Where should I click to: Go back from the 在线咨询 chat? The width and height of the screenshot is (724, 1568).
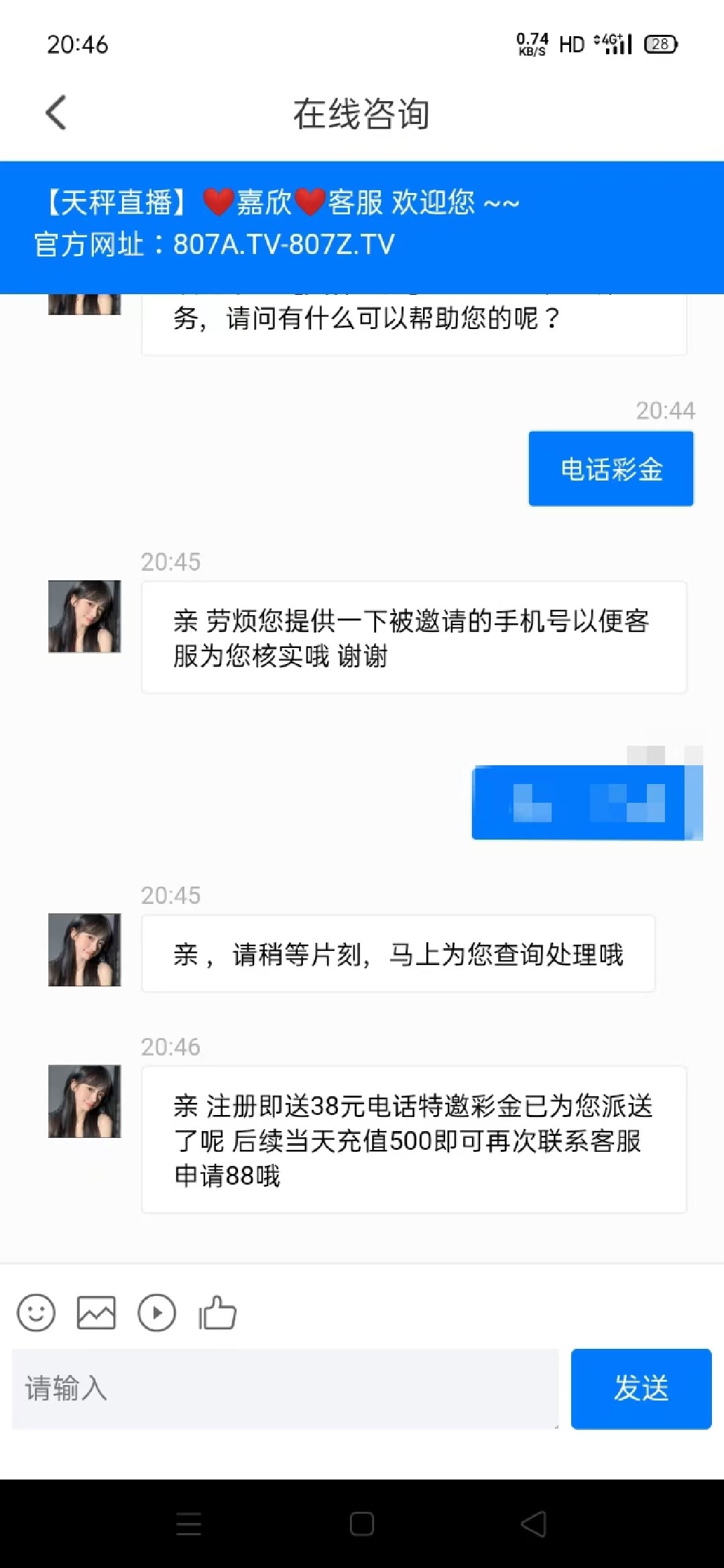(56, 113)
